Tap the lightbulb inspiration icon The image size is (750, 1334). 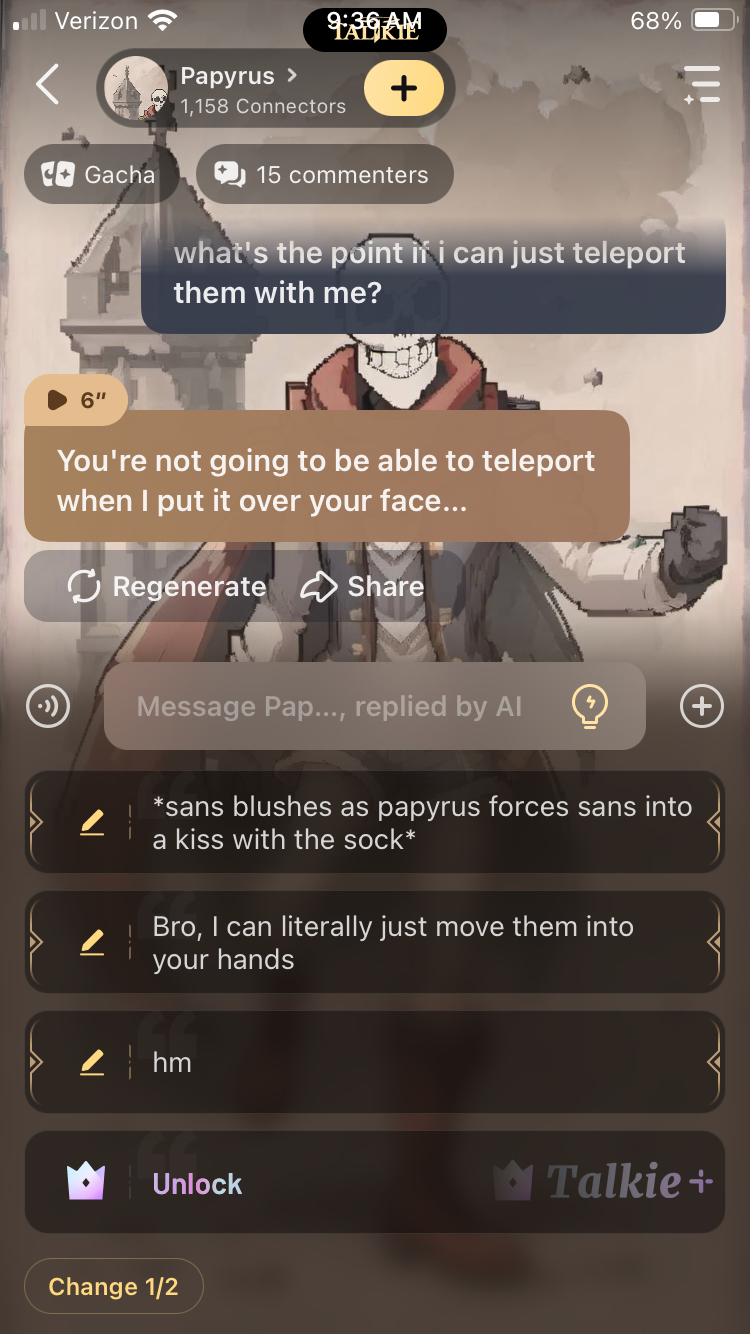[x=589, y=707]
